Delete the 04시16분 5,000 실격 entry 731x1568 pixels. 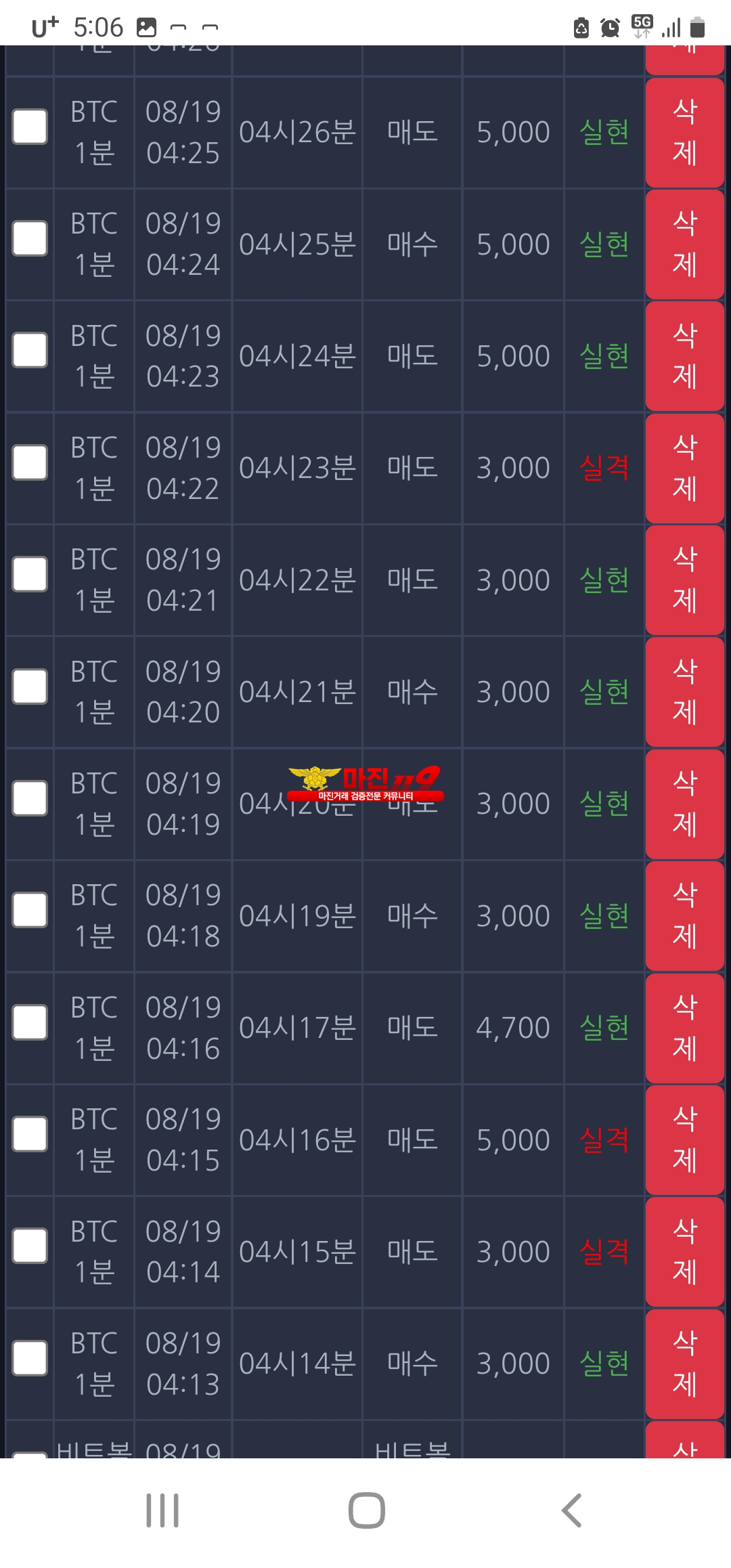coord(685,1140)
